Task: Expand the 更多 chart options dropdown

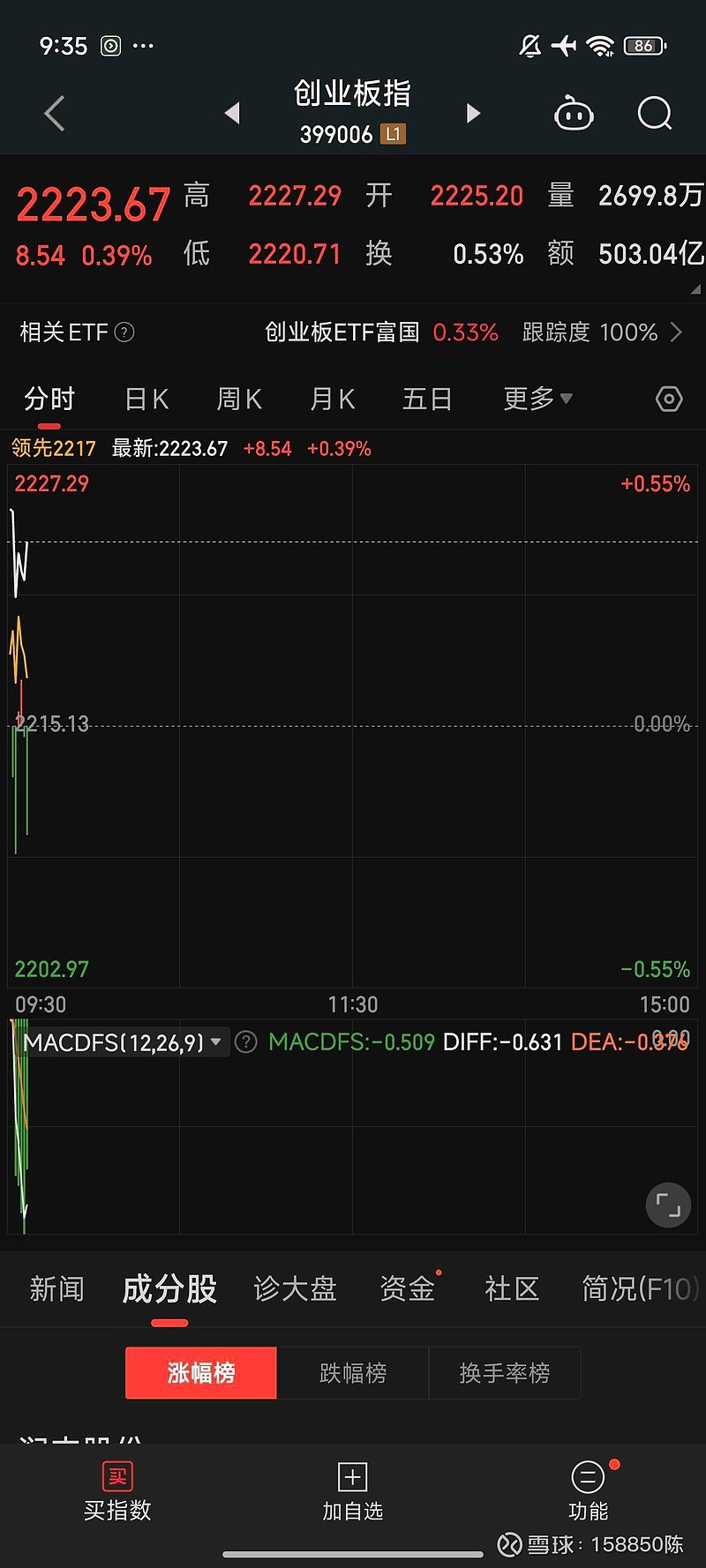Action: pos(537,399)
